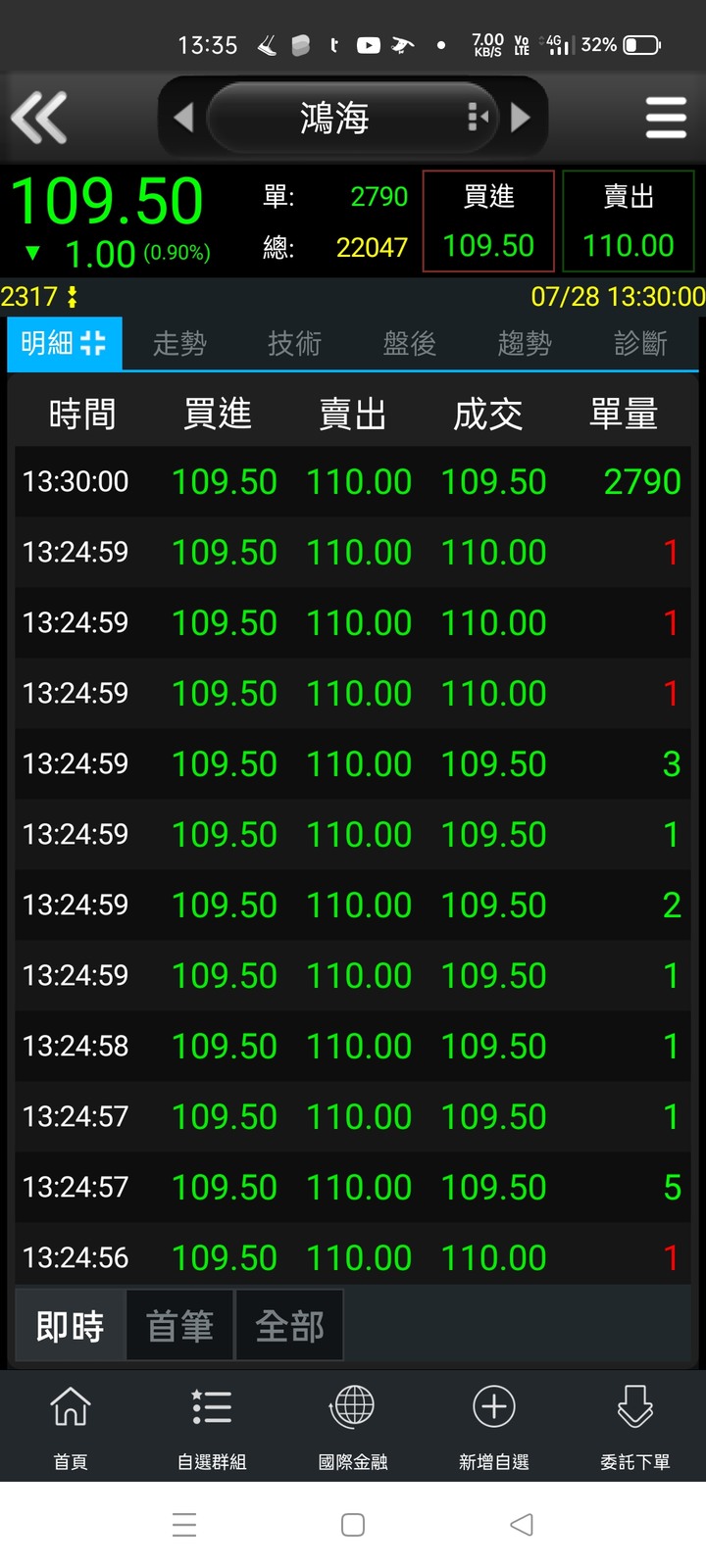Select the 明細 tab
706x1568 pixels.
coord(65,343)
